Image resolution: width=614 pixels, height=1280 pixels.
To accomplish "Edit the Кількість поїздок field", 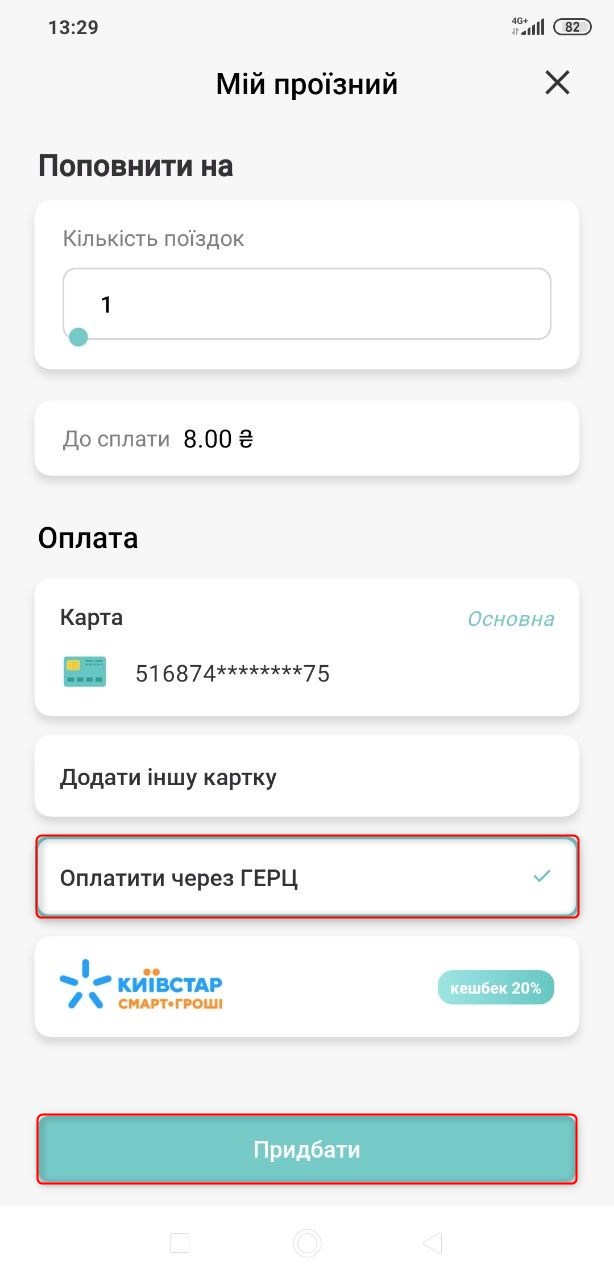I will click(306, 304).
